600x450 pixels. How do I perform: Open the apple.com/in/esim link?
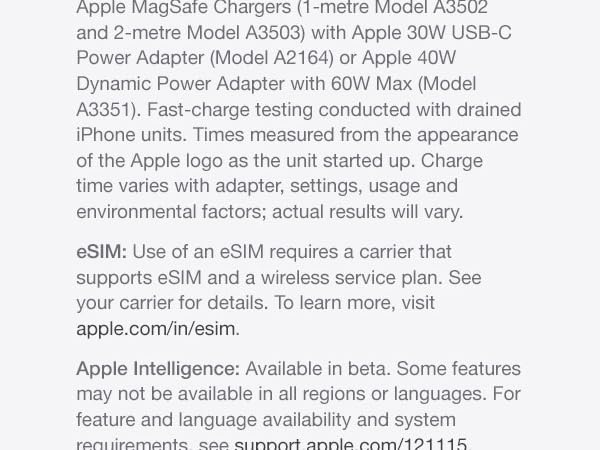pos(156,328)
